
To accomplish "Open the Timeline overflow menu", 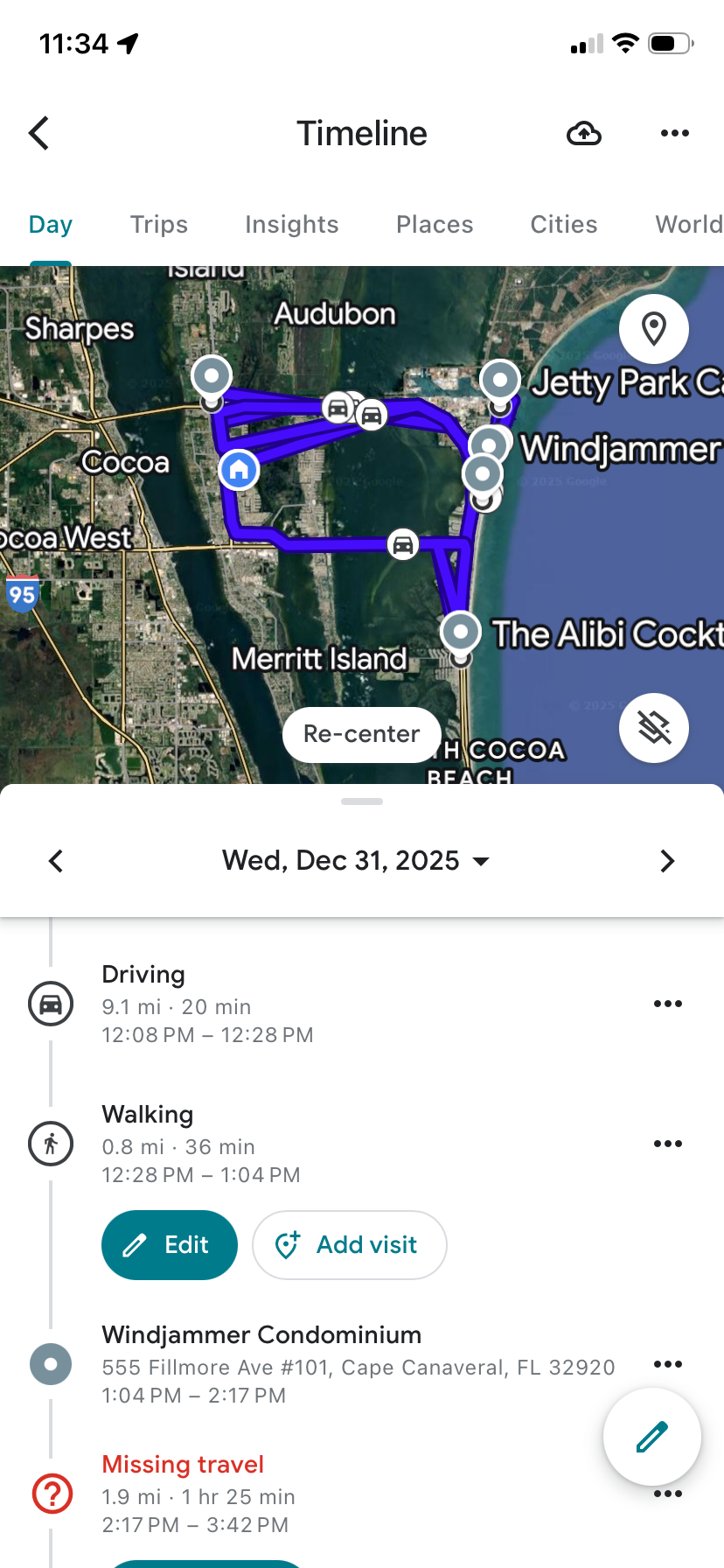I will (674, 133).
